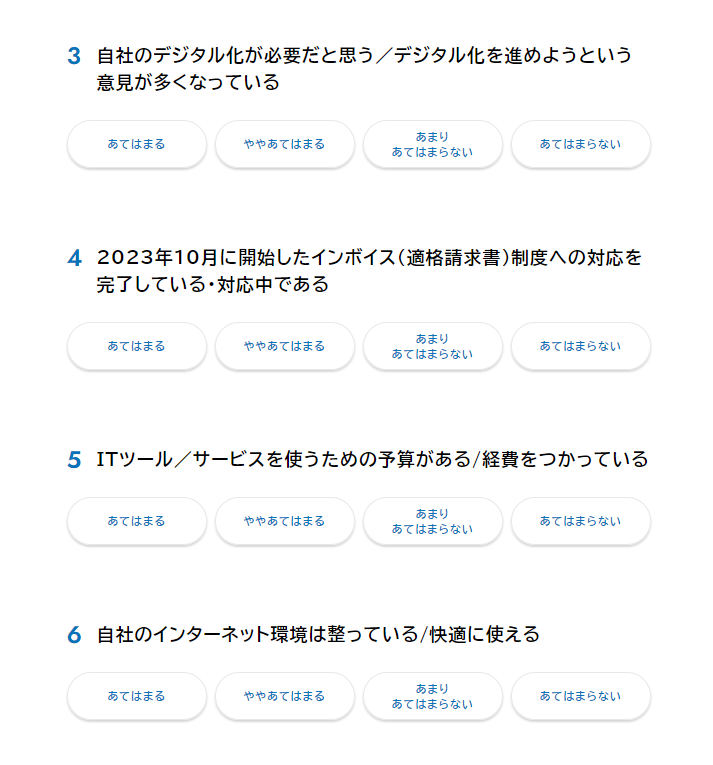Answer あてはまらない for question 5
This screenshot has width=713, height=765.
coord(581,521)
